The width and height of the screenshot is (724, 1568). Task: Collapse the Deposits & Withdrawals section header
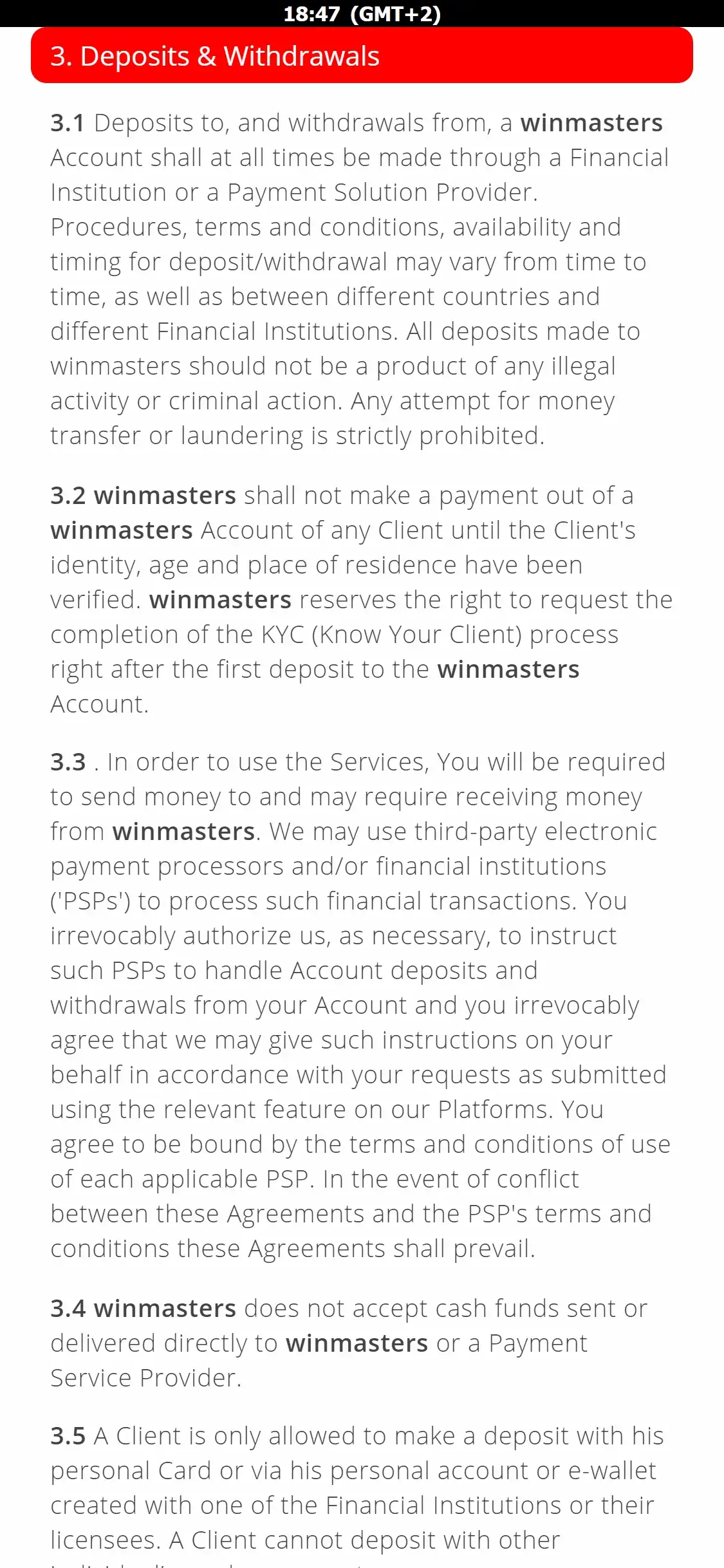(x=361, y=56)
